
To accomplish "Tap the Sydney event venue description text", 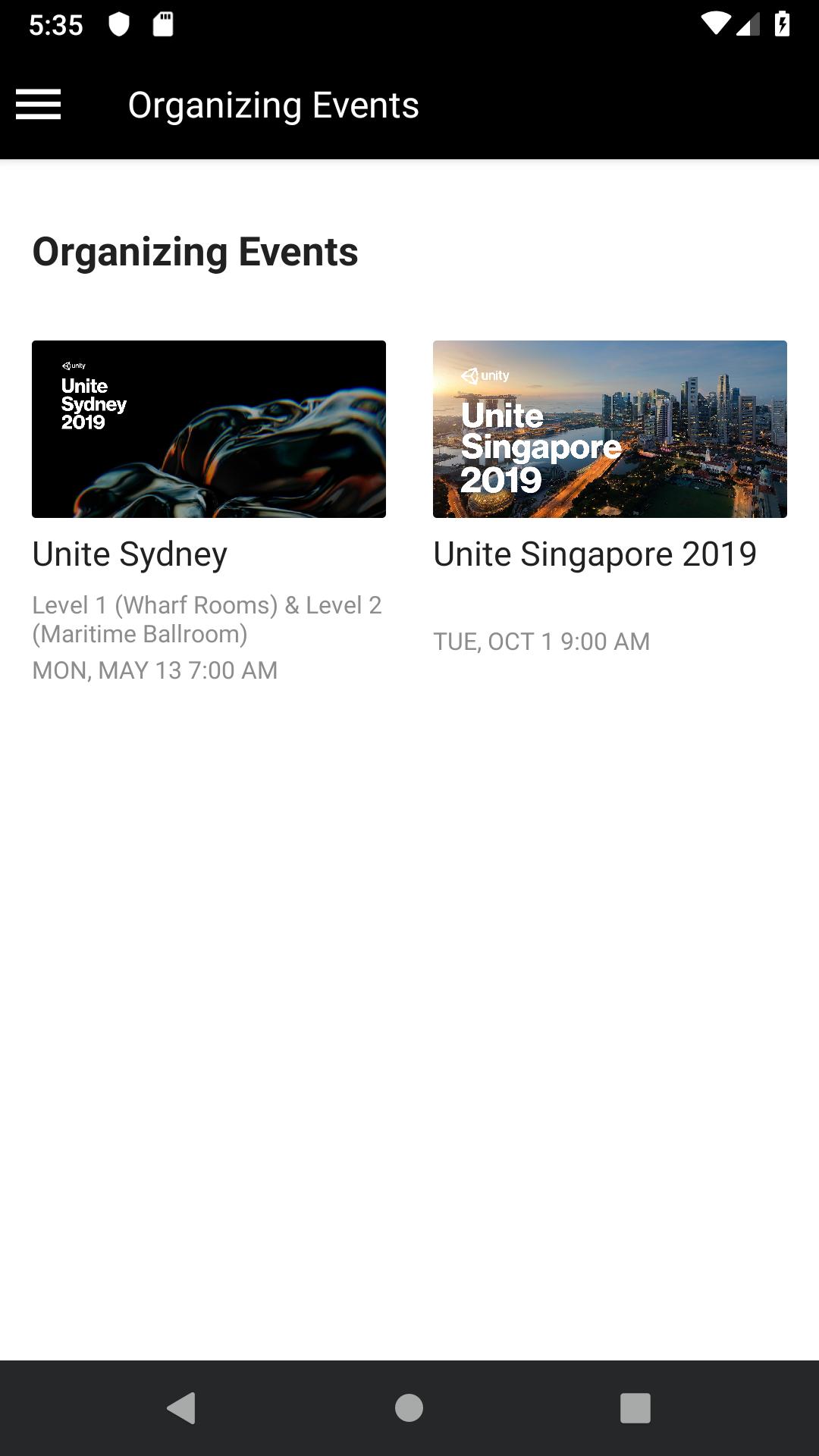I will (207, 618).
